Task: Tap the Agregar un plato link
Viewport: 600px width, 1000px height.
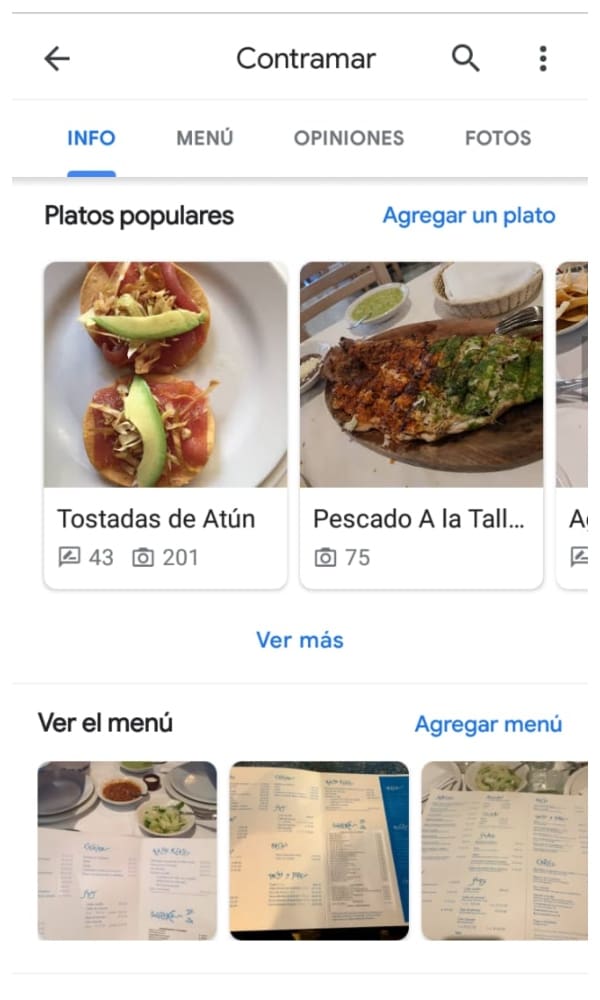Action: tap(469, 215)
